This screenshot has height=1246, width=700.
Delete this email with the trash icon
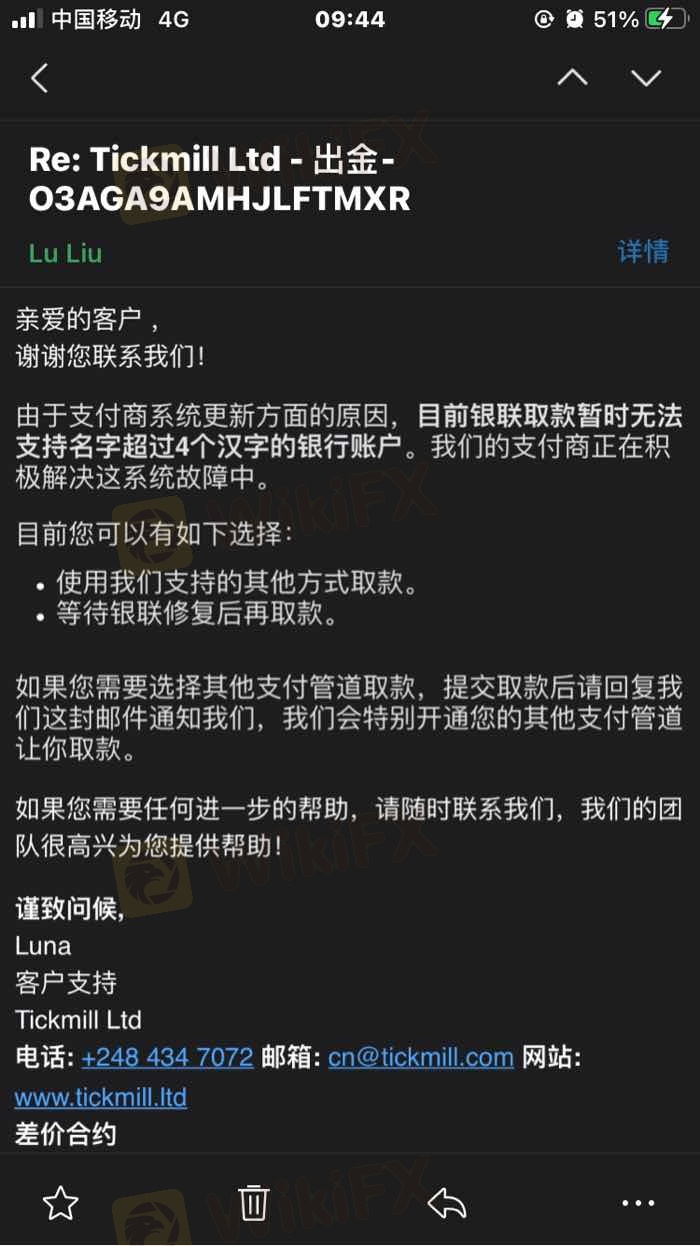pyautogui.click(x=254, y=1203)
